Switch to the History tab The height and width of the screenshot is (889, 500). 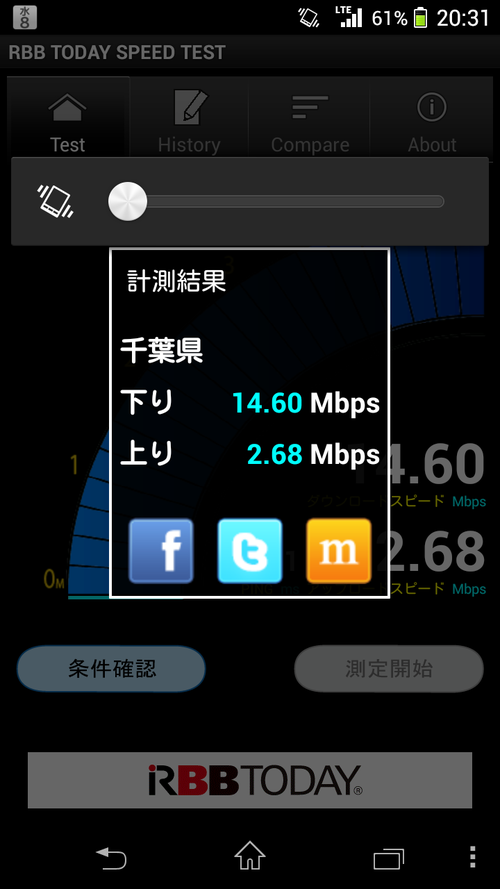tap(189, 117)
